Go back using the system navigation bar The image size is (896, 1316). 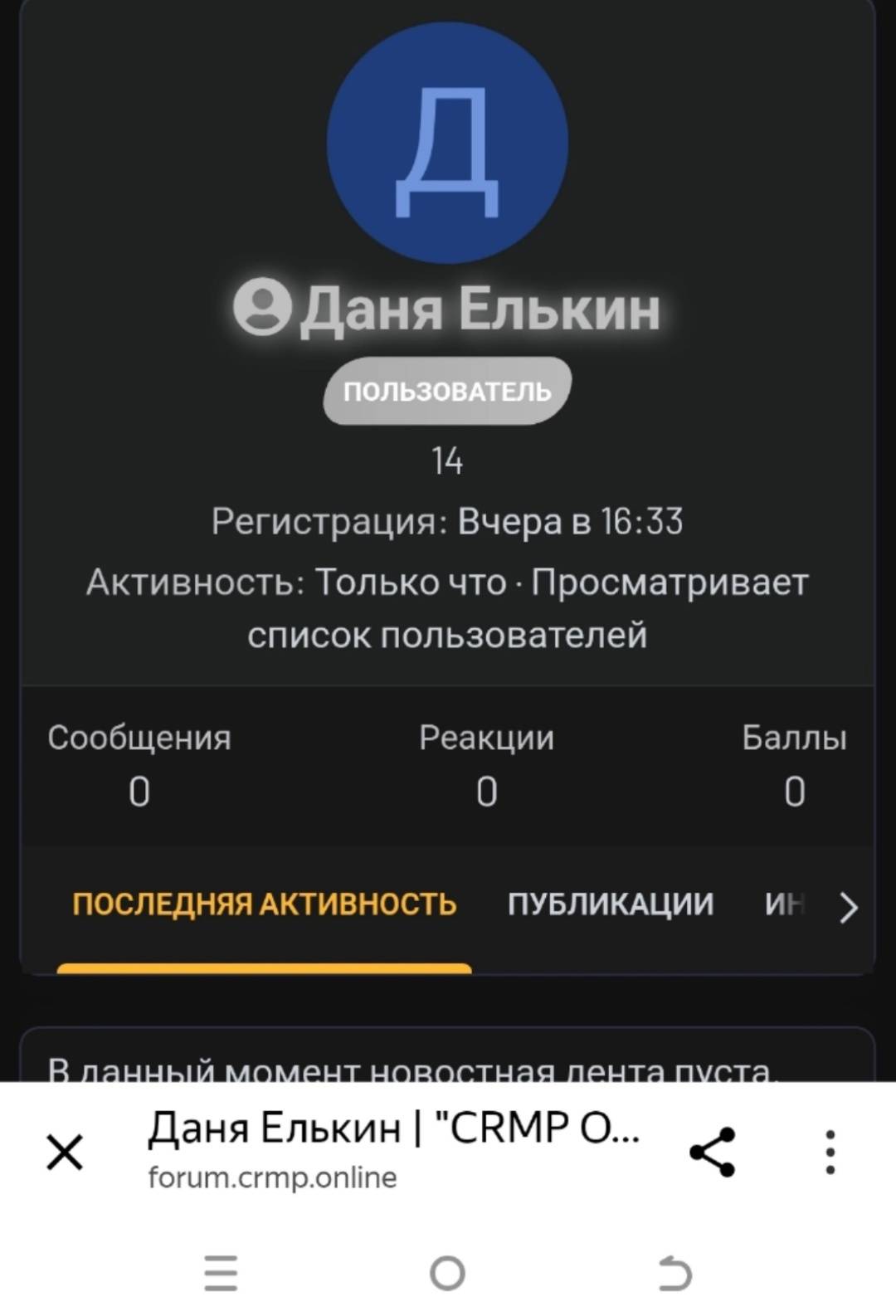click(674, 1273)
